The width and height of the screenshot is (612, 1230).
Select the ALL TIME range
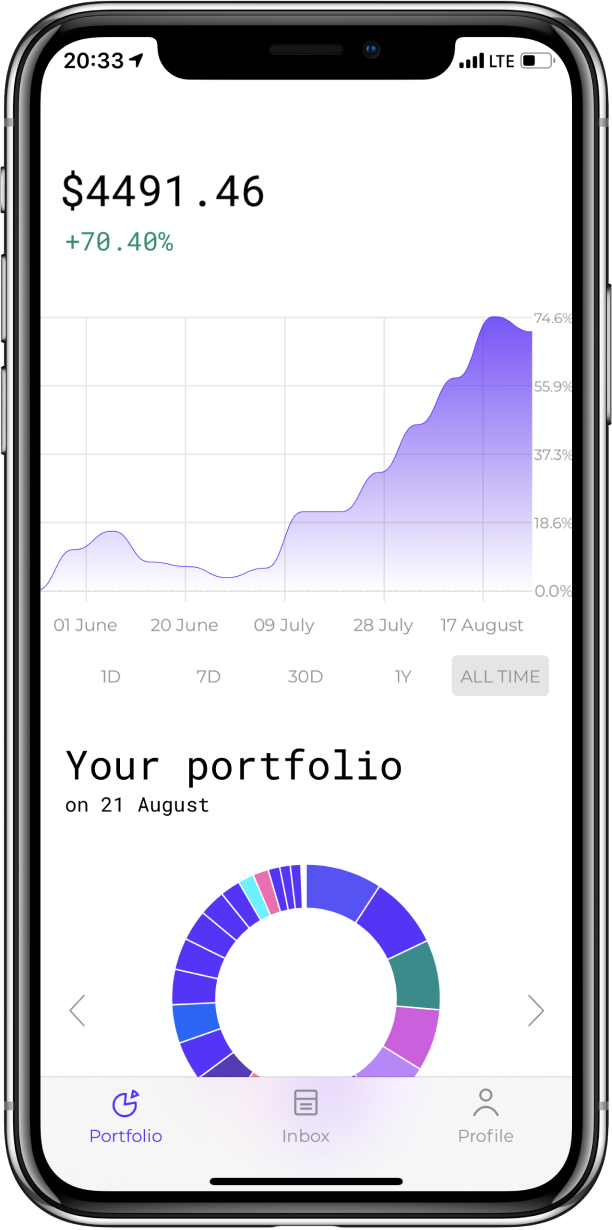tap(500, 676)
